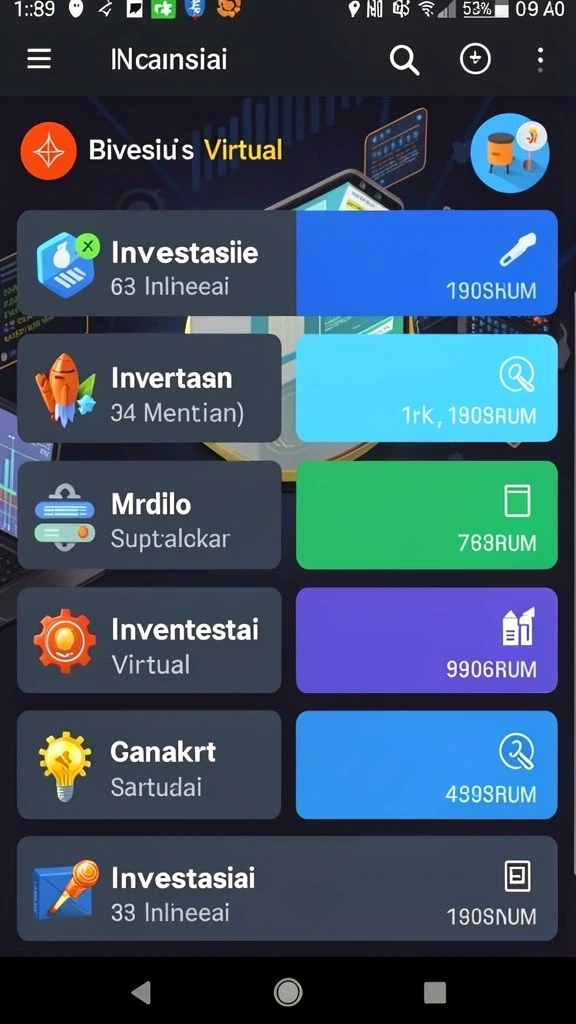Open the hamburger drawer menu
This screenshot has width=576, height=1024.
39,59
